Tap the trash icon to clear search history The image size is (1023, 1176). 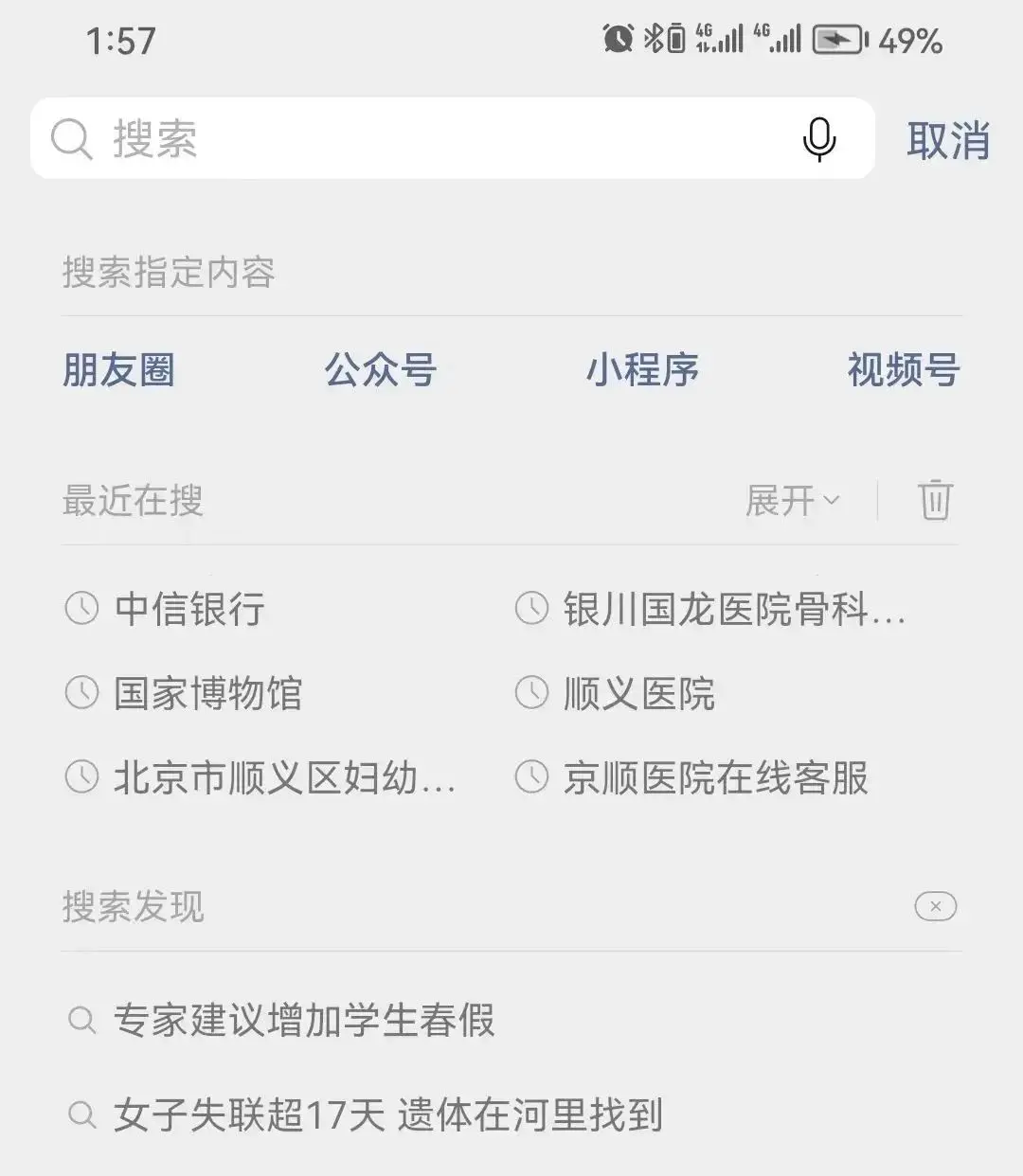(x=935, y=501)
